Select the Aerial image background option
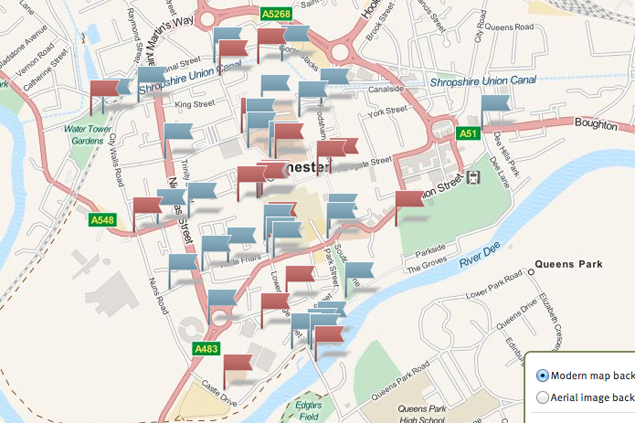The image size is (635, 423). pyautogui.click(x=543, y=398)
